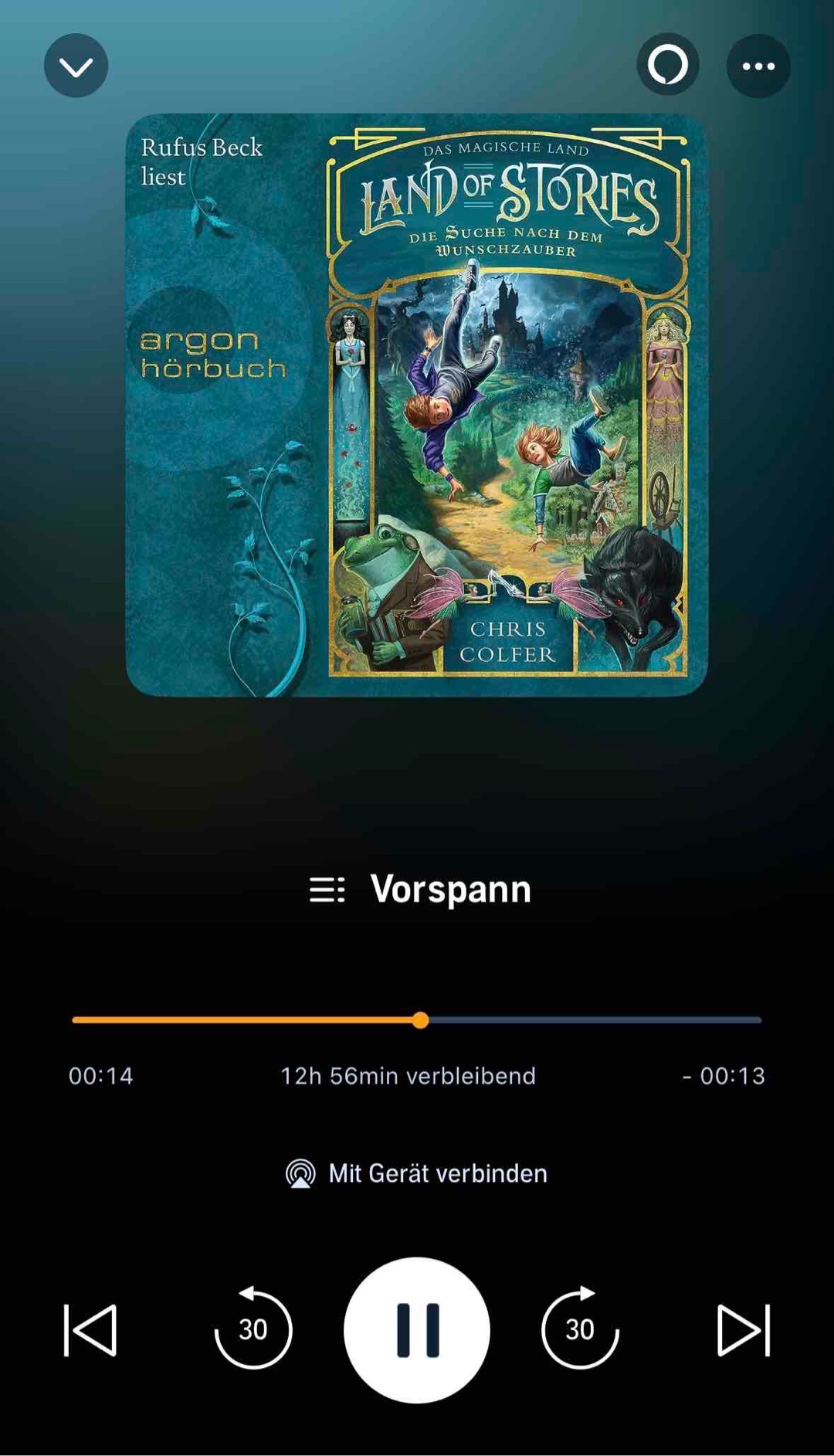Open the three-dot overflow menu
The width and height of the screenshot is (834, 1456).
tap(758, 66)
